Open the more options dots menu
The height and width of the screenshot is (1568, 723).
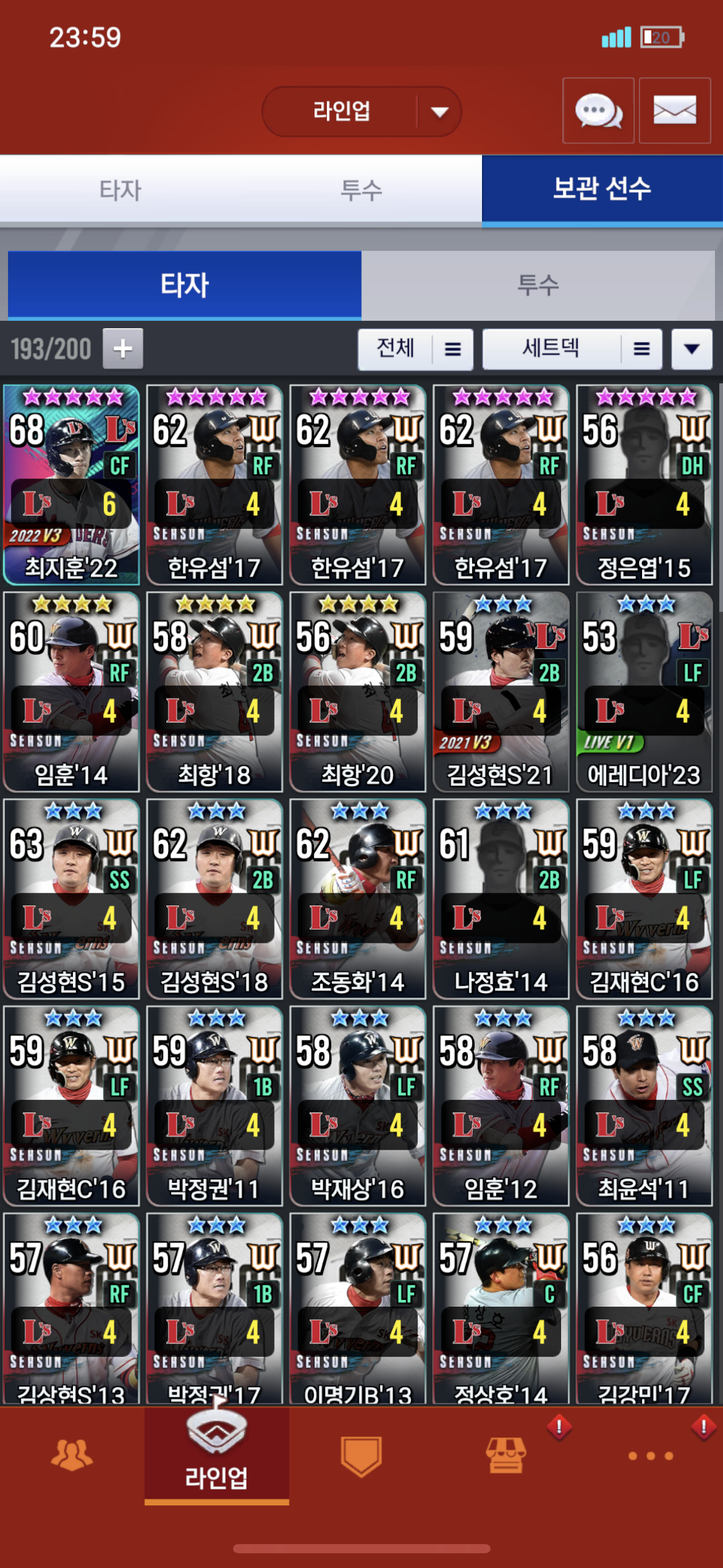(x=650, y=1456)
